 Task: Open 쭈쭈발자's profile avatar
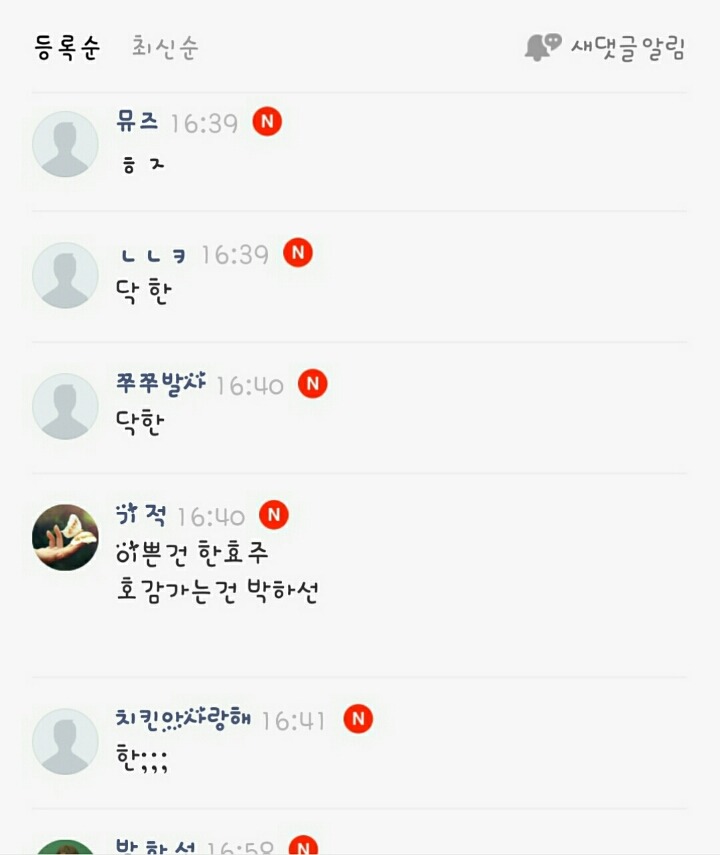click(65, 406)
